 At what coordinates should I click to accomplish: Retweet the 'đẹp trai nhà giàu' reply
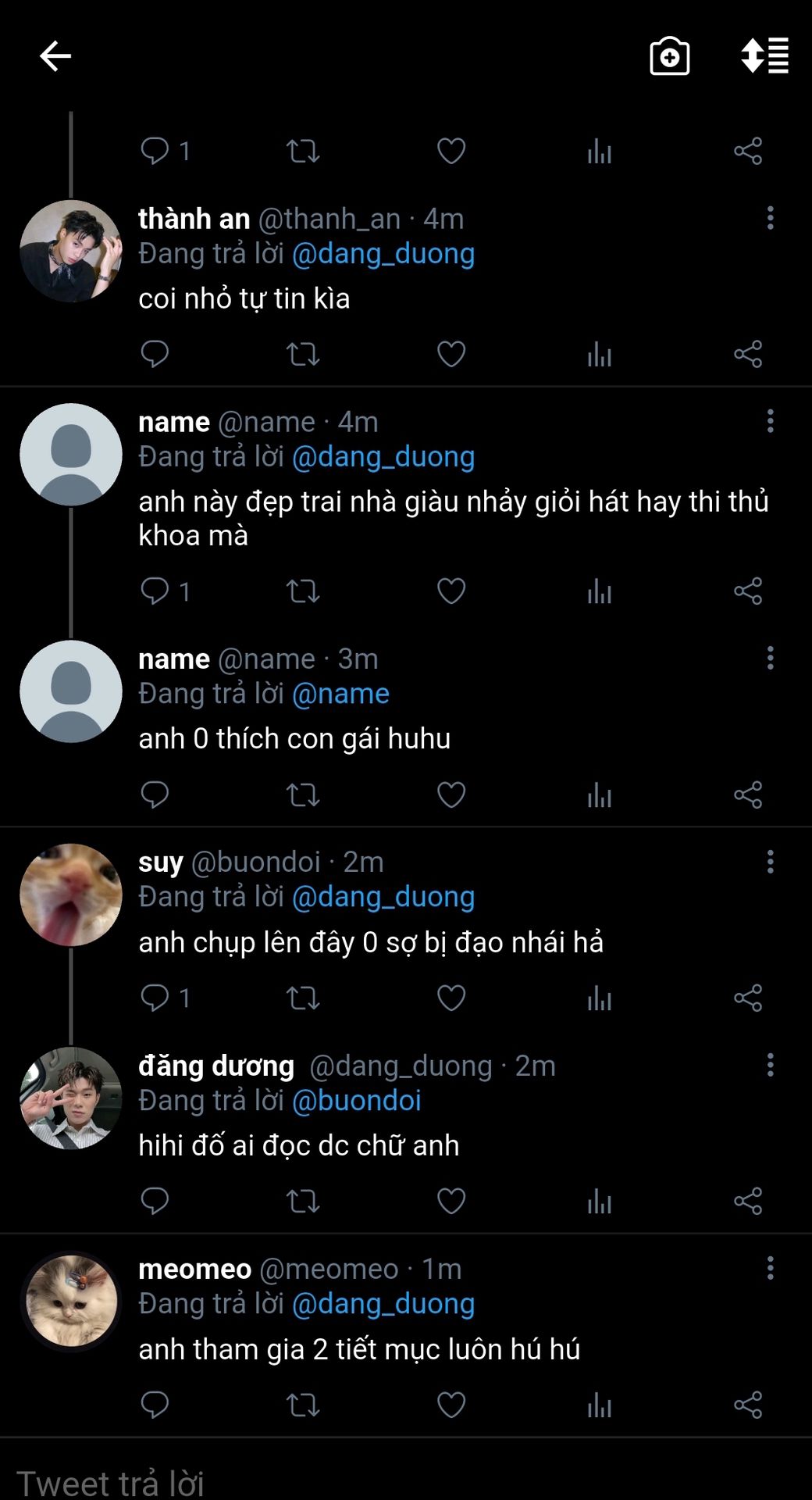pos(302,591)
